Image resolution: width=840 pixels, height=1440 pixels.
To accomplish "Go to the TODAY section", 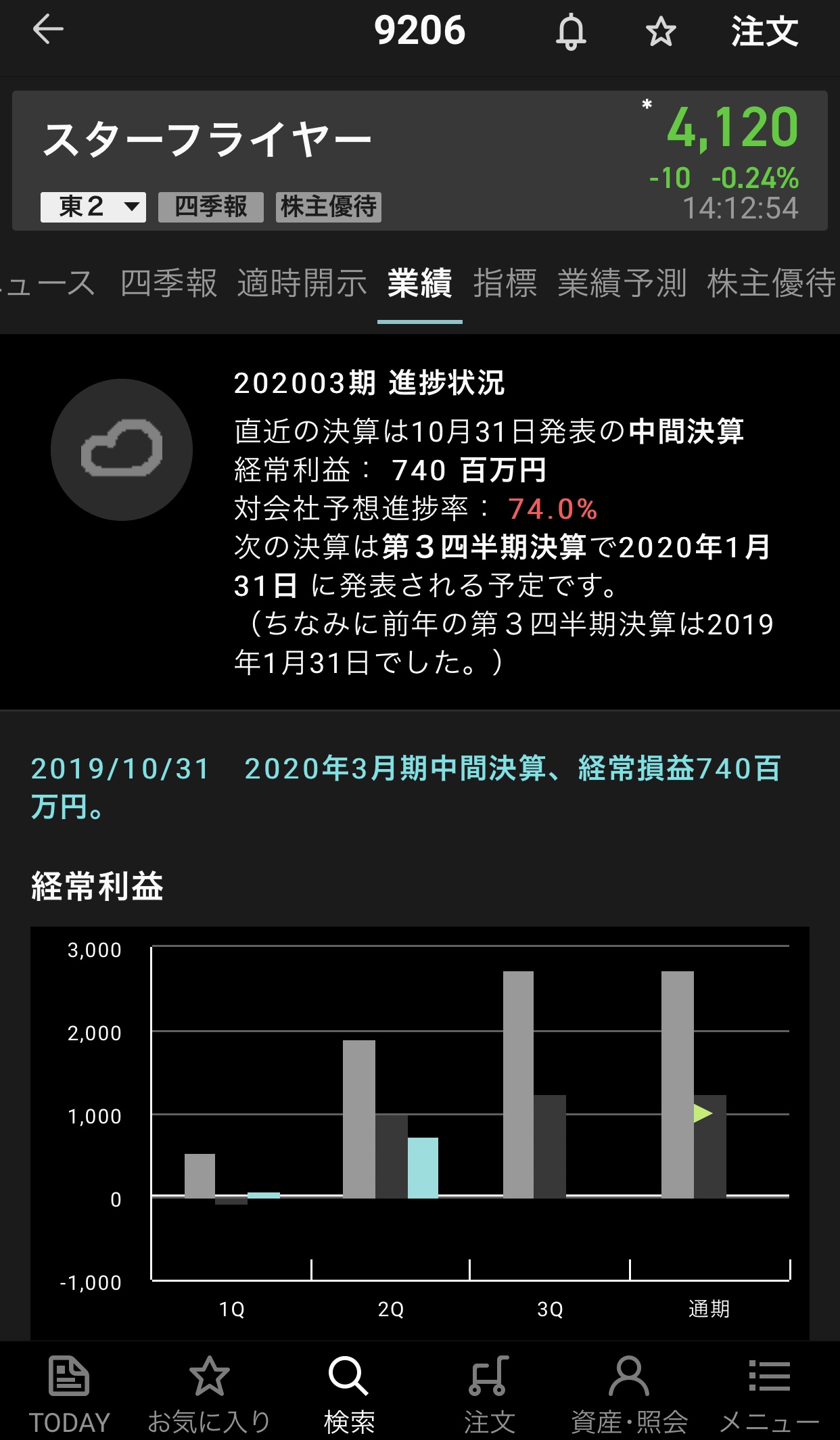I will click(x=69, y=1395).
